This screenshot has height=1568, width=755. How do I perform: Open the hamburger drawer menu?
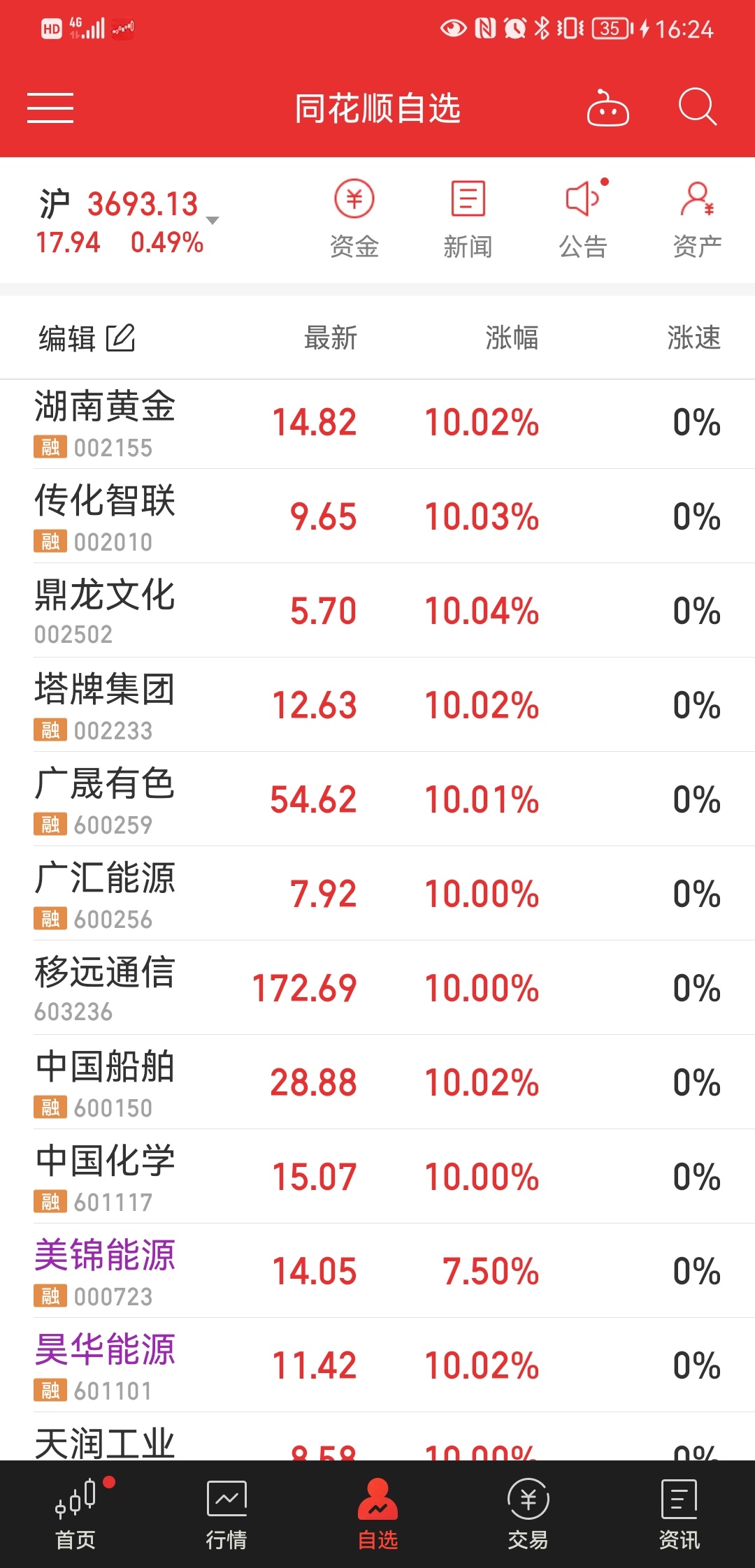50,108
